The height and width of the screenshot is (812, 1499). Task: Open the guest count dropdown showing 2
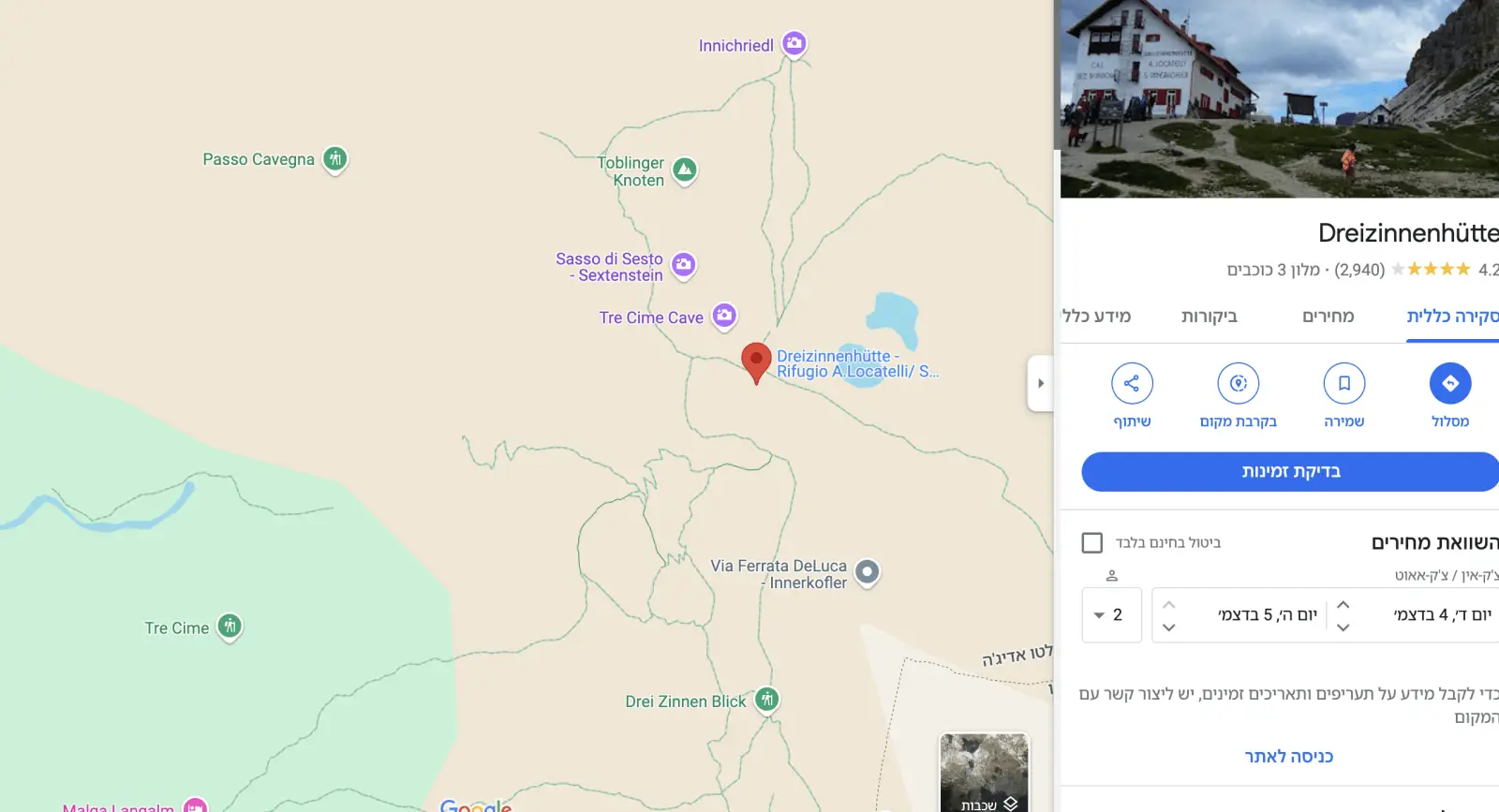(1111, 615)
